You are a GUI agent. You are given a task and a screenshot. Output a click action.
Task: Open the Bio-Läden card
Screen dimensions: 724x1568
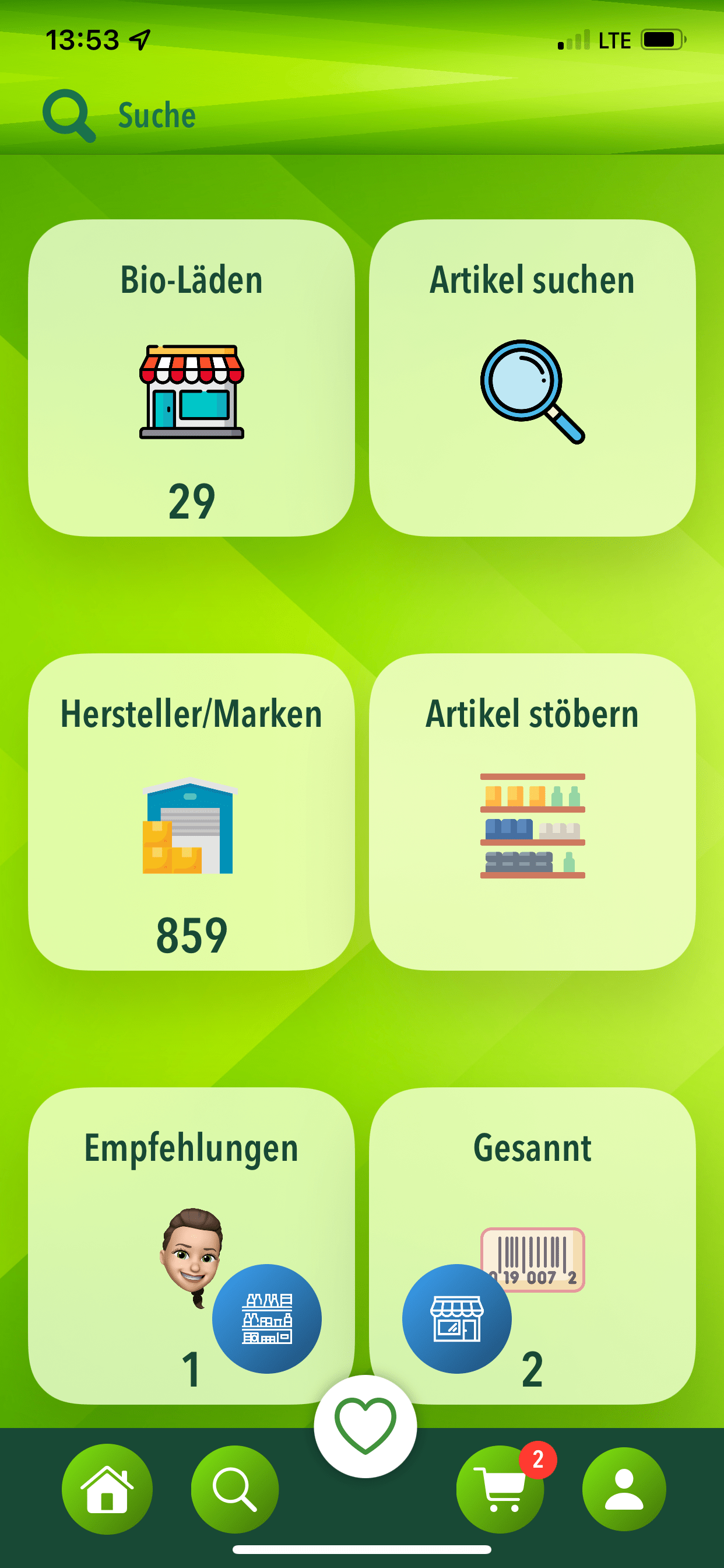pos(191,378)
